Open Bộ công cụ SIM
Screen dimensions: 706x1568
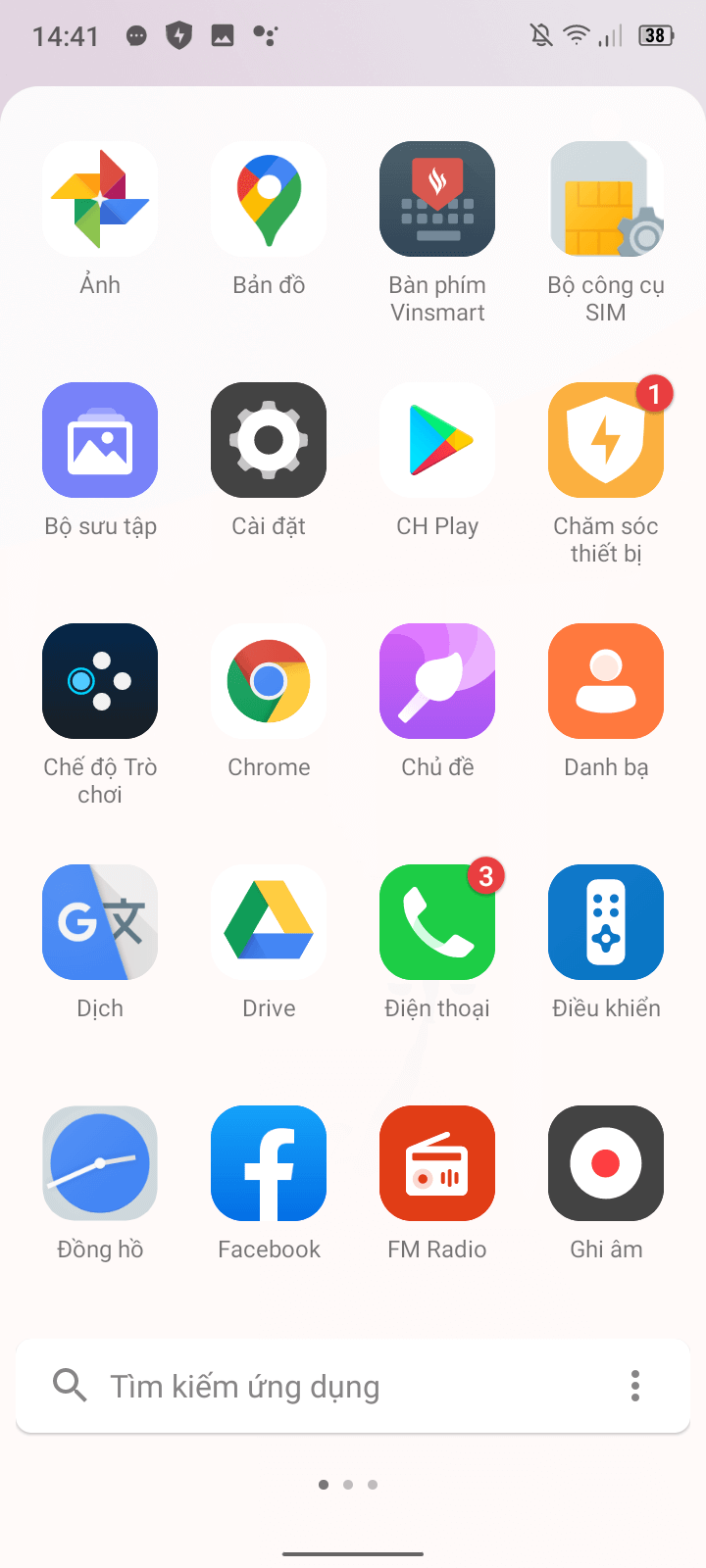coord(606,199)
